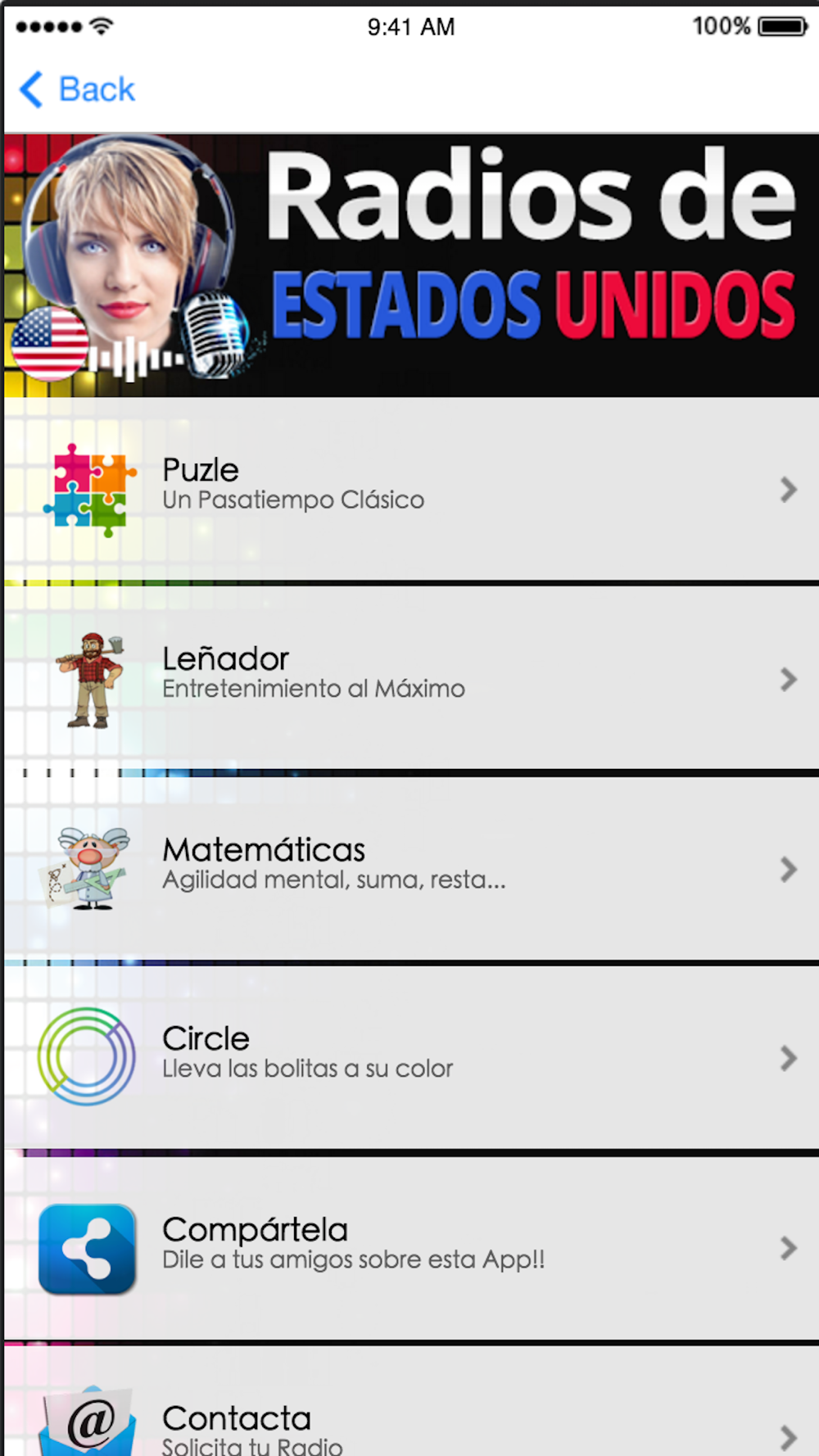Launch the Leñador game

409,678
